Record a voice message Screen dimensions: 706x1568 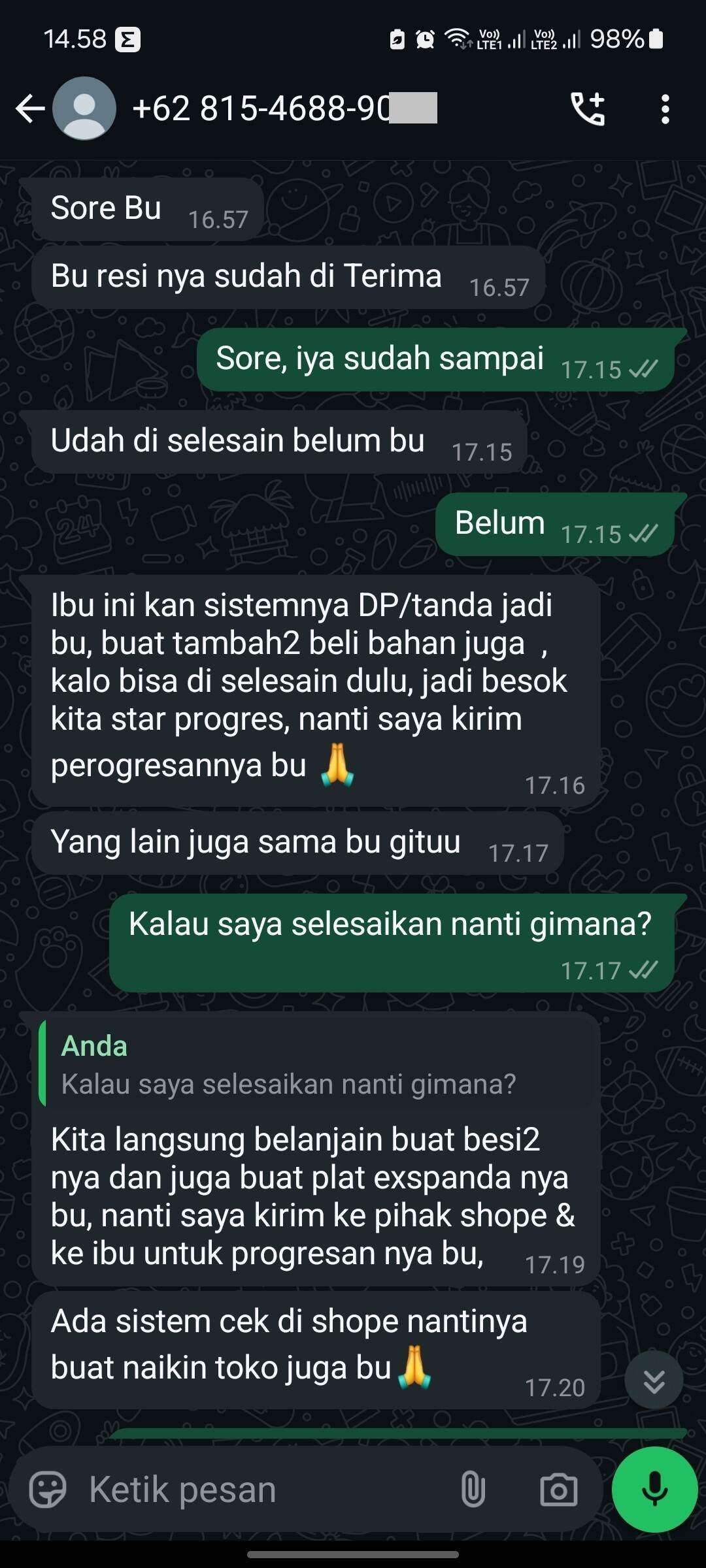click(x=654, y=1490)
